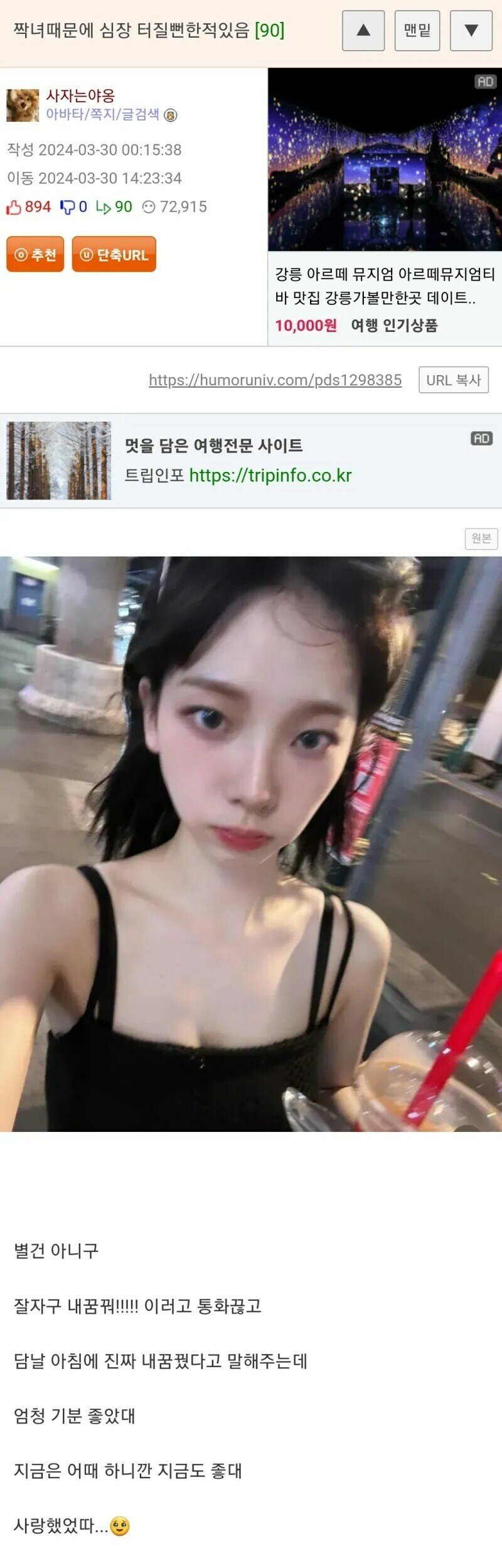Get short link via 단축URL button

pyautogui.click(x=114, y=254)
